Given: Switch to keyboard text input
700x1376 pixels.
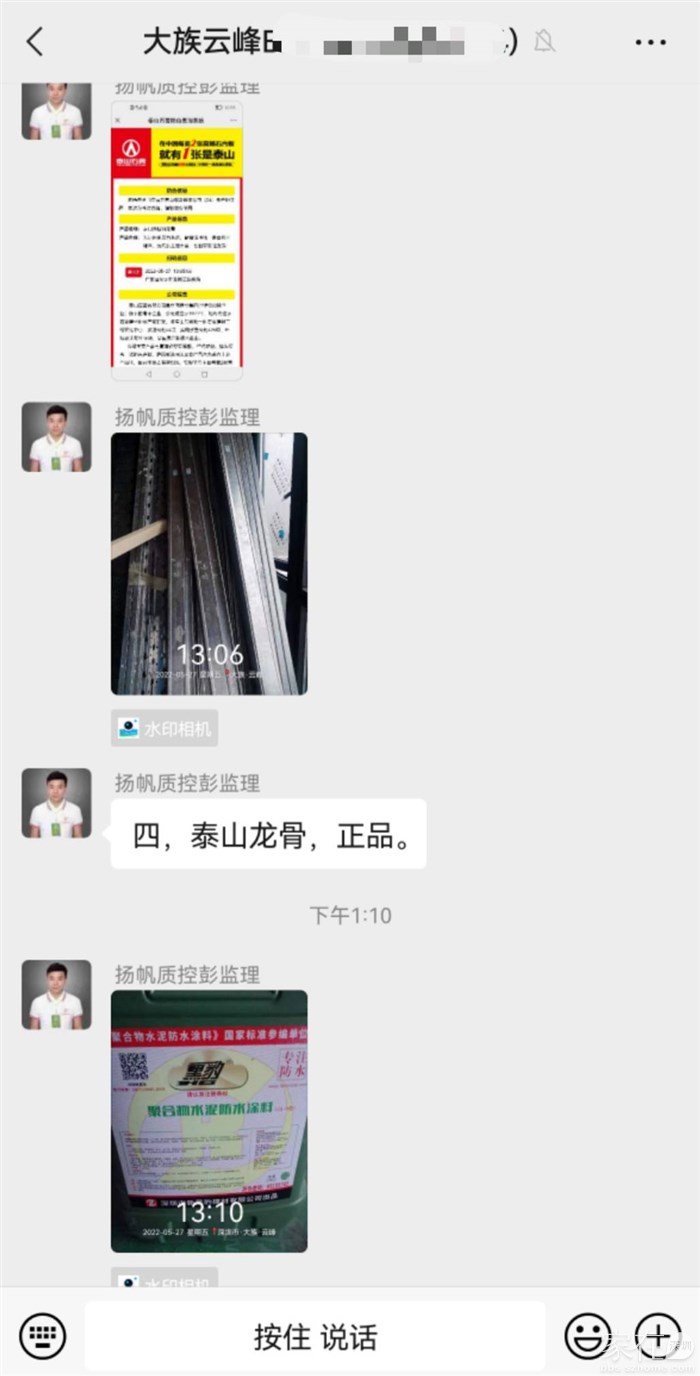Looking at the screenshot, I should (x=42, y=1335).
